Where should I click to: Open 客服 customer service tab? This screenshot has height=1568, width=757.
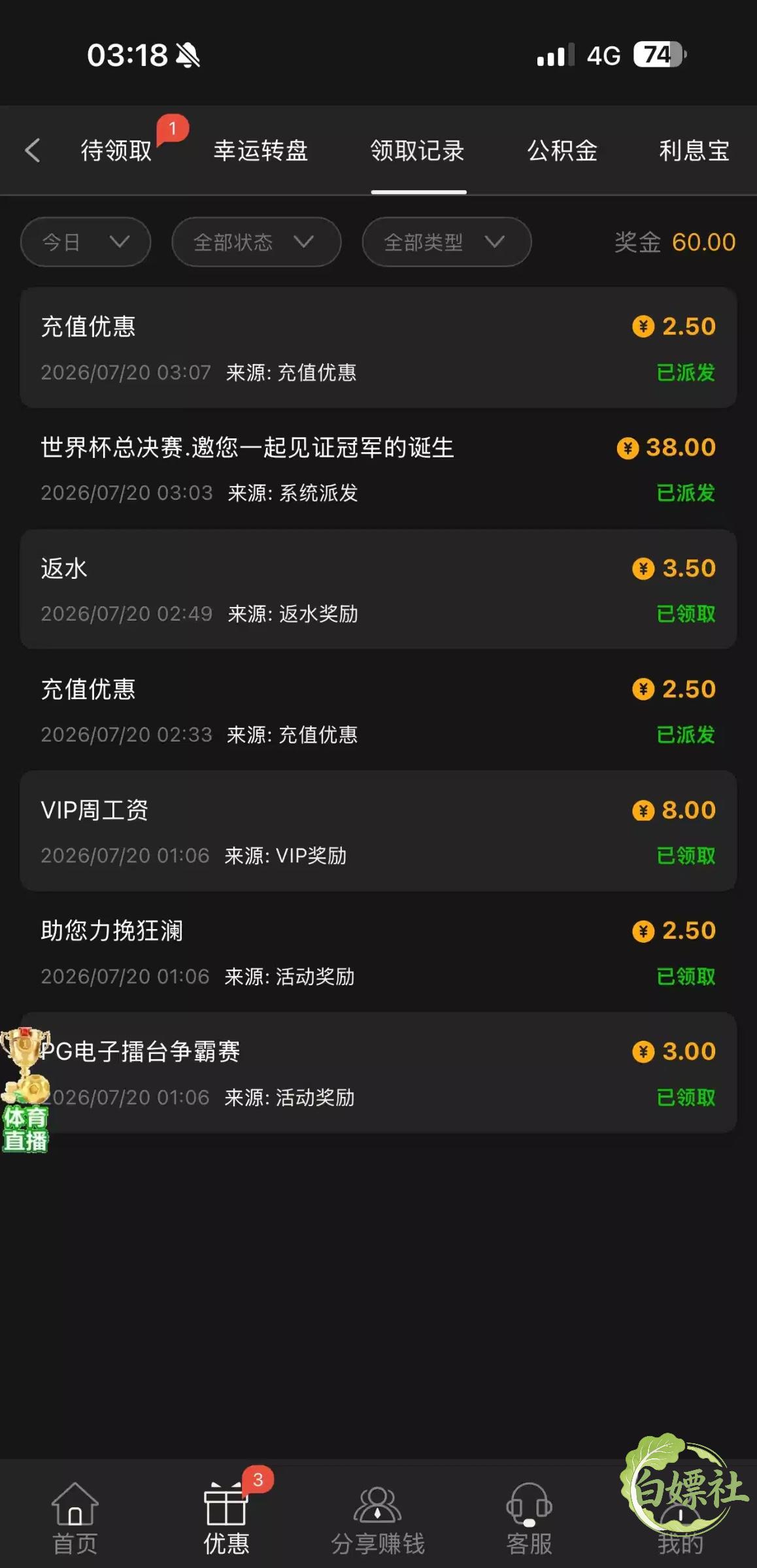point(530,1518)
